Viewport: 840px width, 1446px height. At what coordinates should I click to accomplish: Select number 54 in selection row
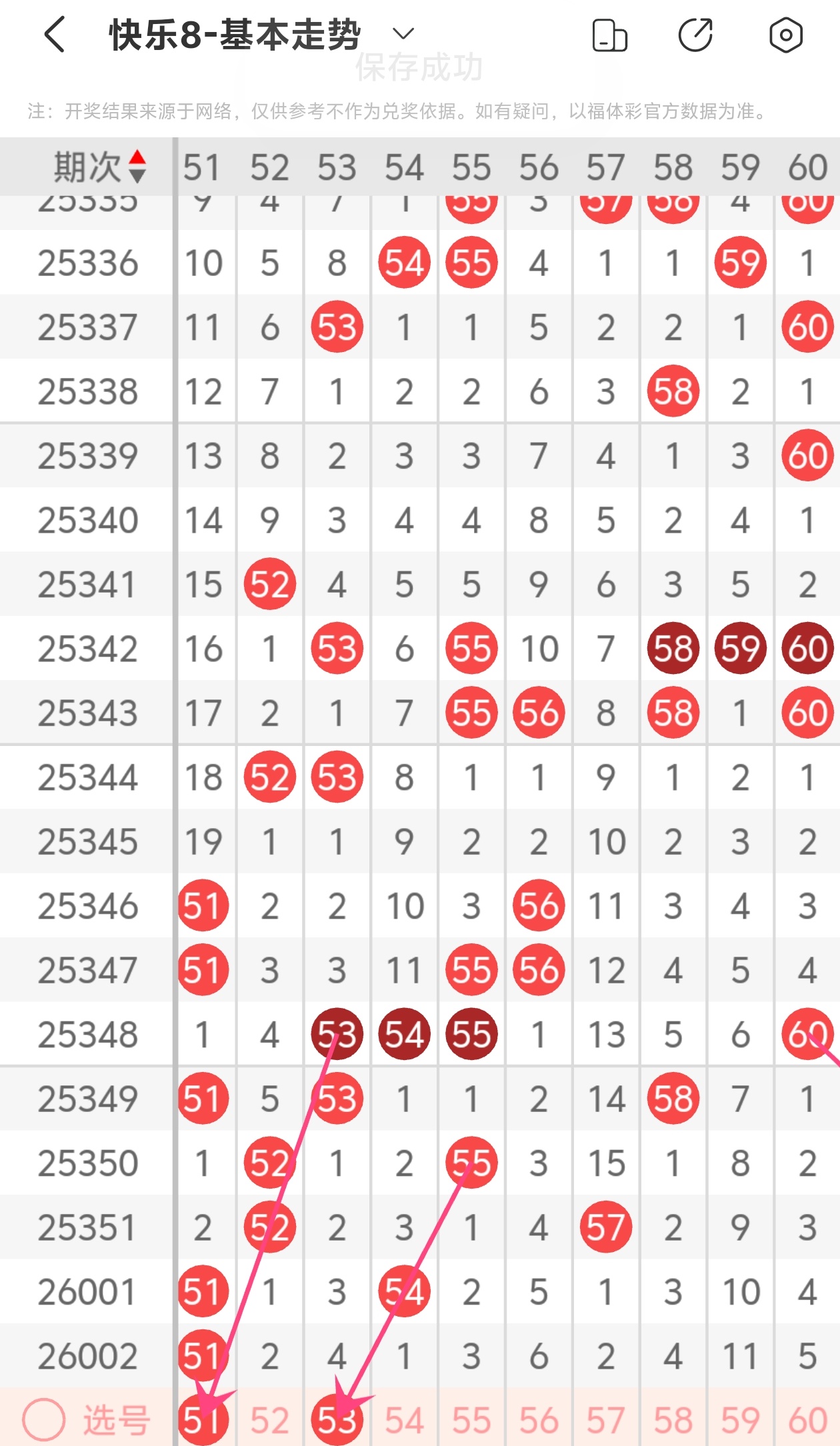click(x=404, y=1420)
